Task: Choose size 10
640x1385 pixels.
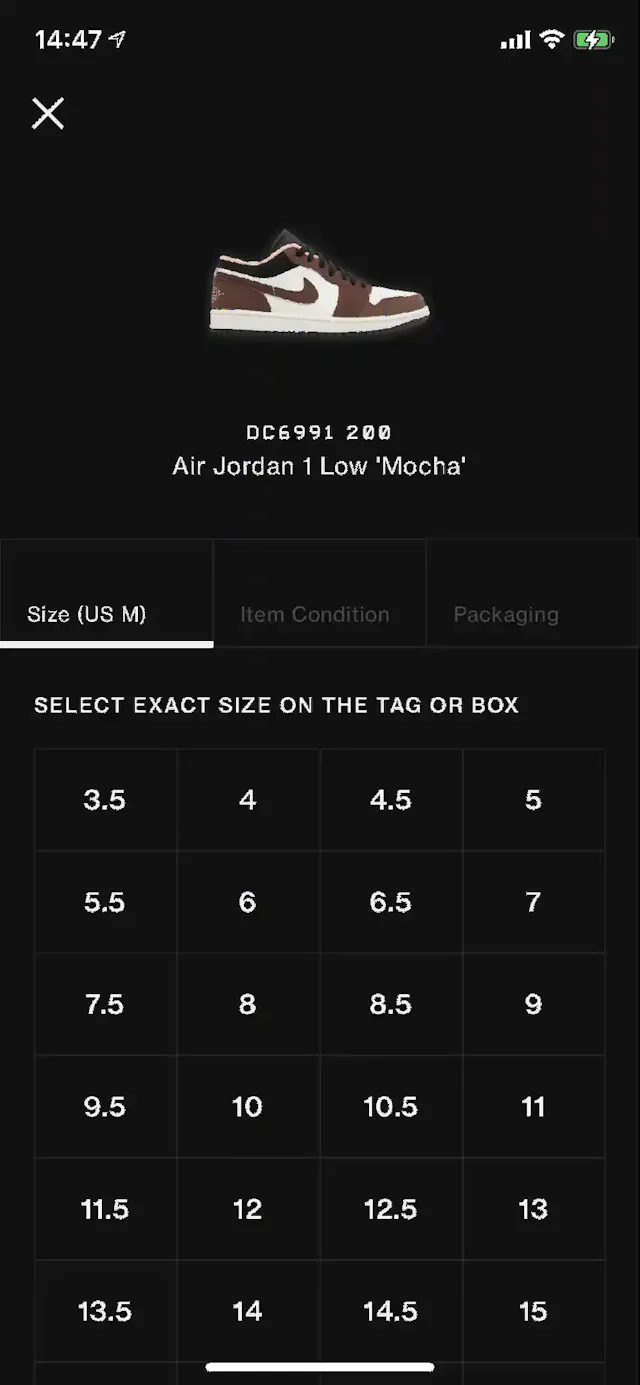Action: click(x=248, y=1106)
